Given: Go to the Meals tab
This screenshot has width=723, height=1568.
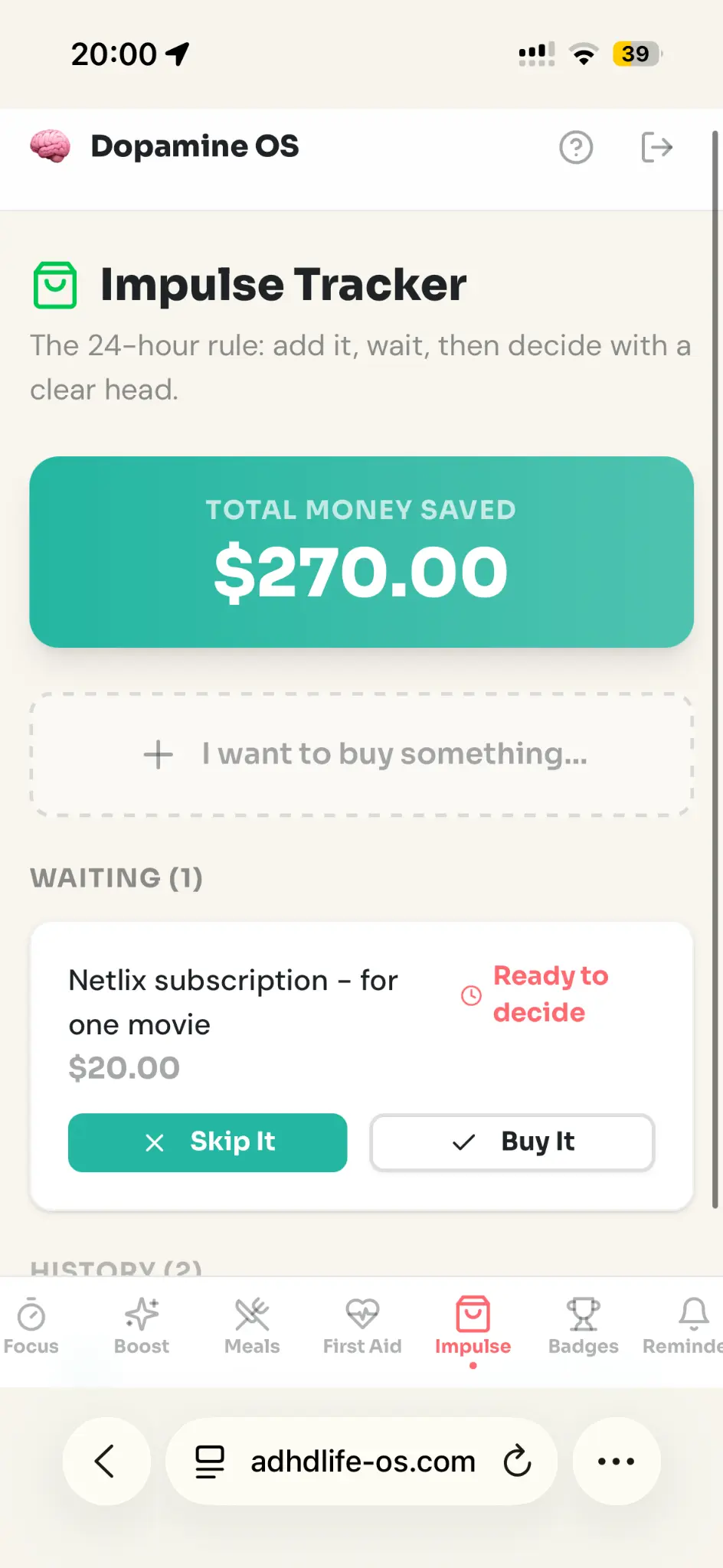Looking at the screenshot, I should click(252, 1327).
